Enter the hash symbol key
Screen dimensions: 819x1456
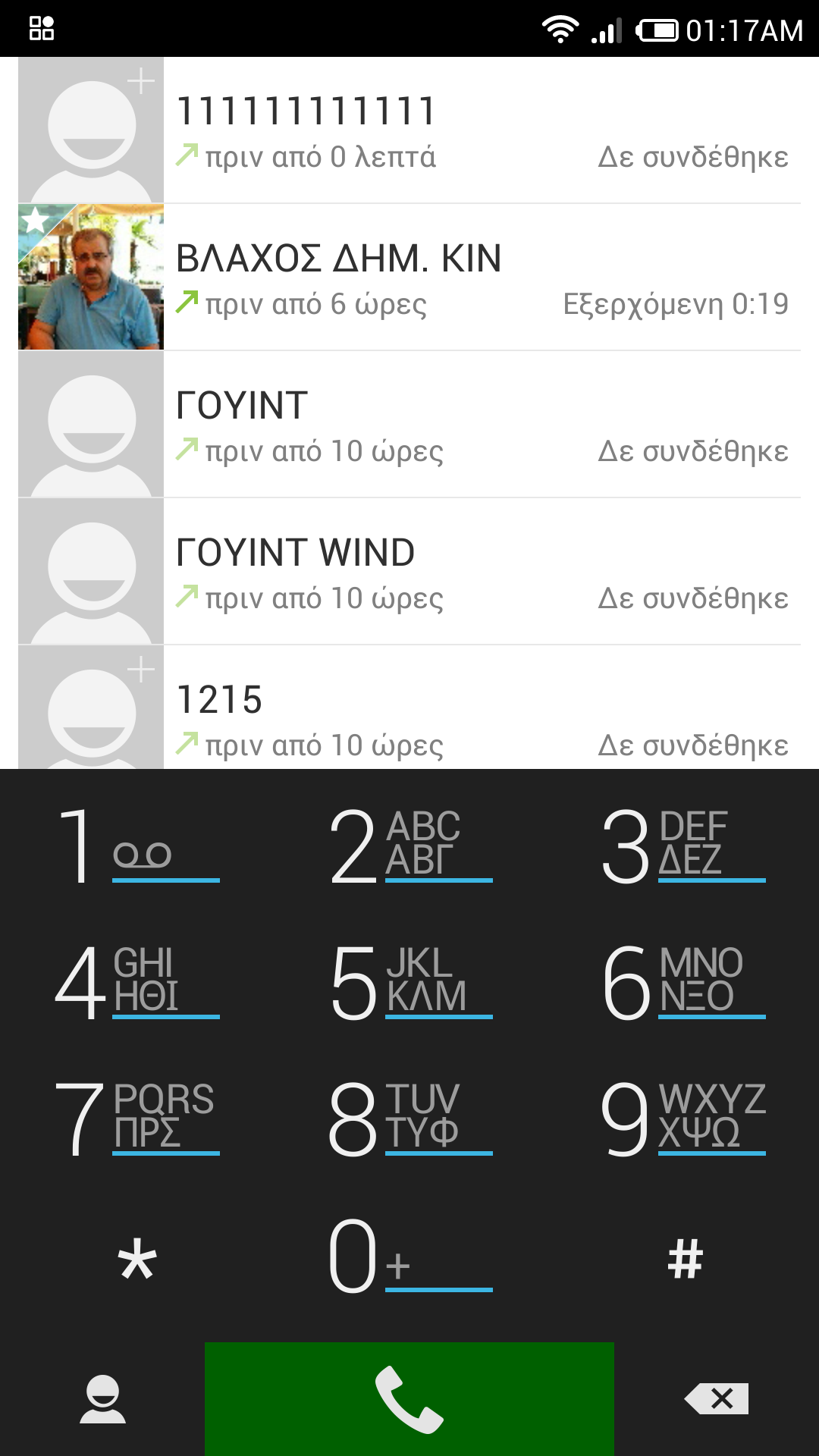685,1259
